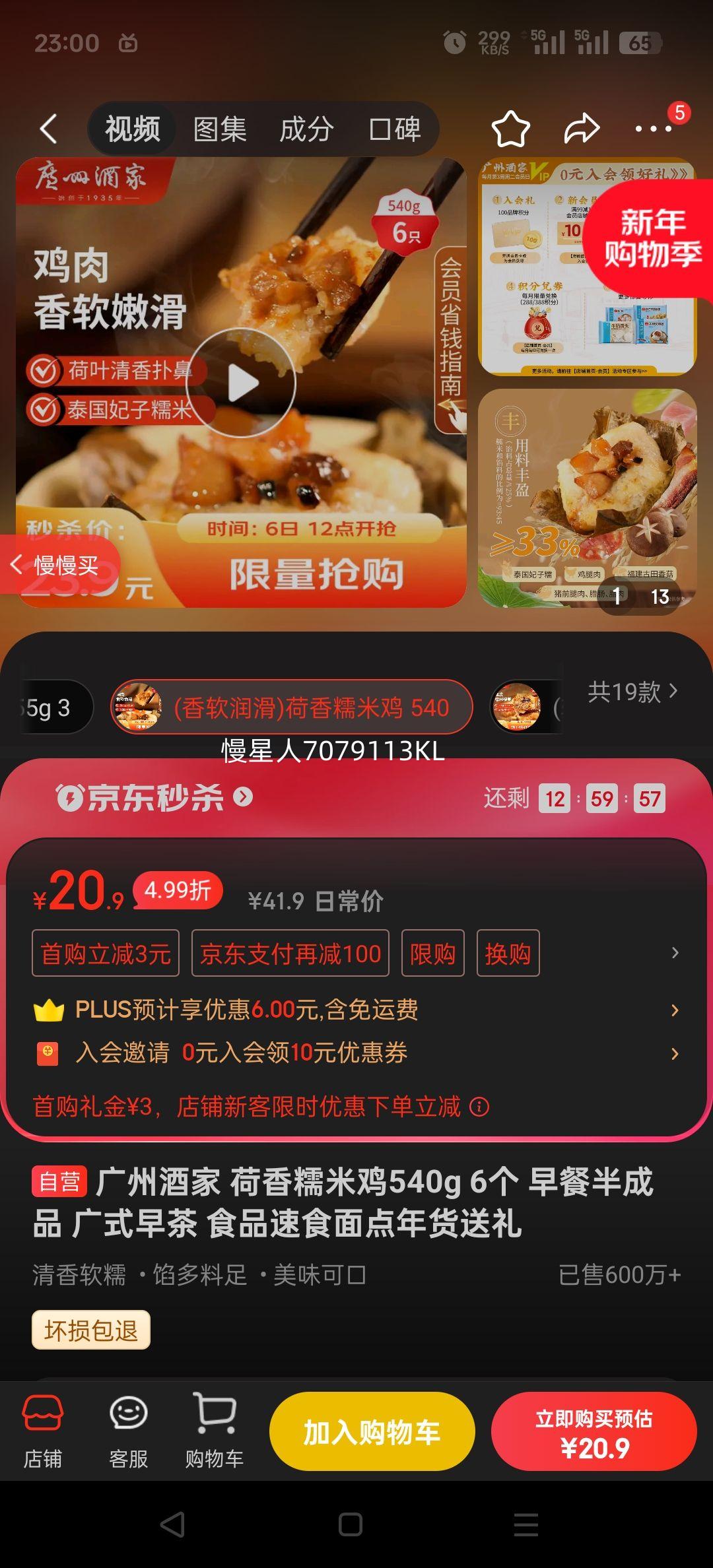The height and width of the screenshot is (1568, 713).
Task: Contact customer service via 客服 icon
Action: click(x=129, y=1432)
